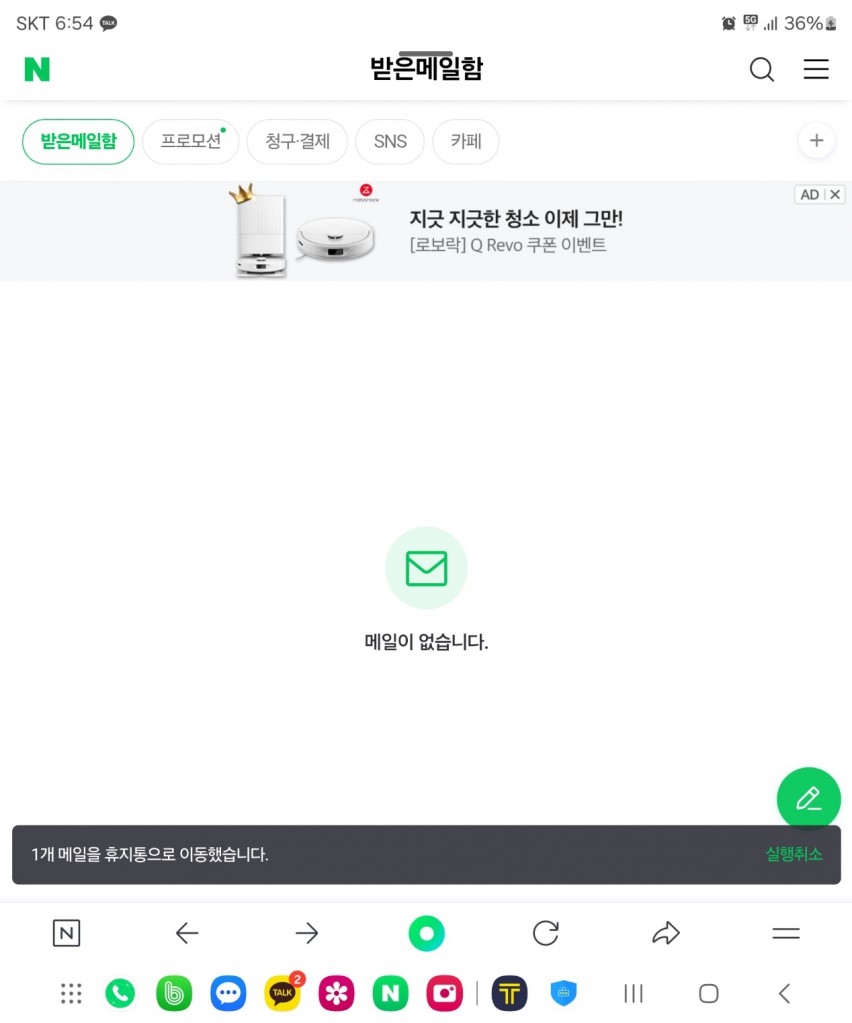Screen dimensions: 852x1023
Task: Go forward with the browser right arrow
Action: coord(307,933)
